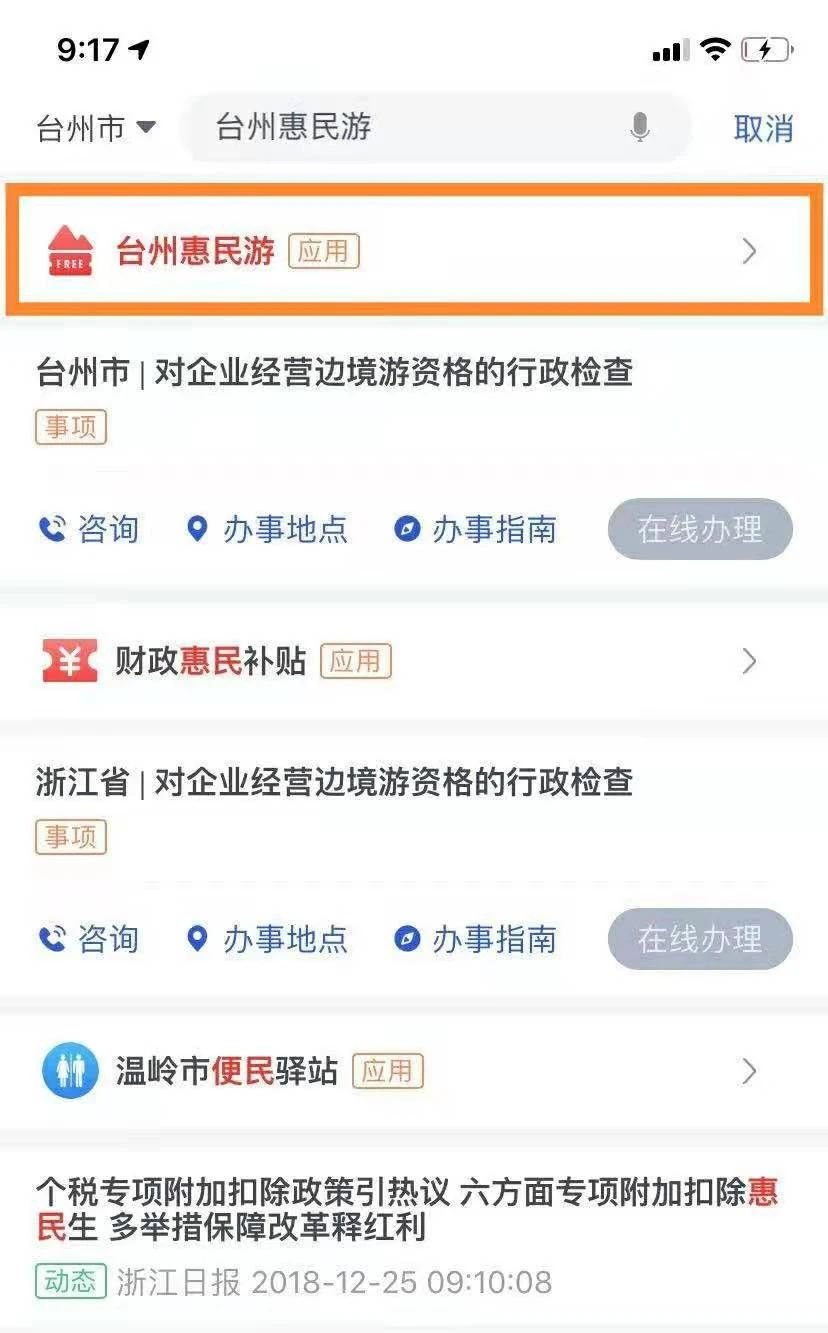Open the 台州惠民游 app result

click(412, 251)
